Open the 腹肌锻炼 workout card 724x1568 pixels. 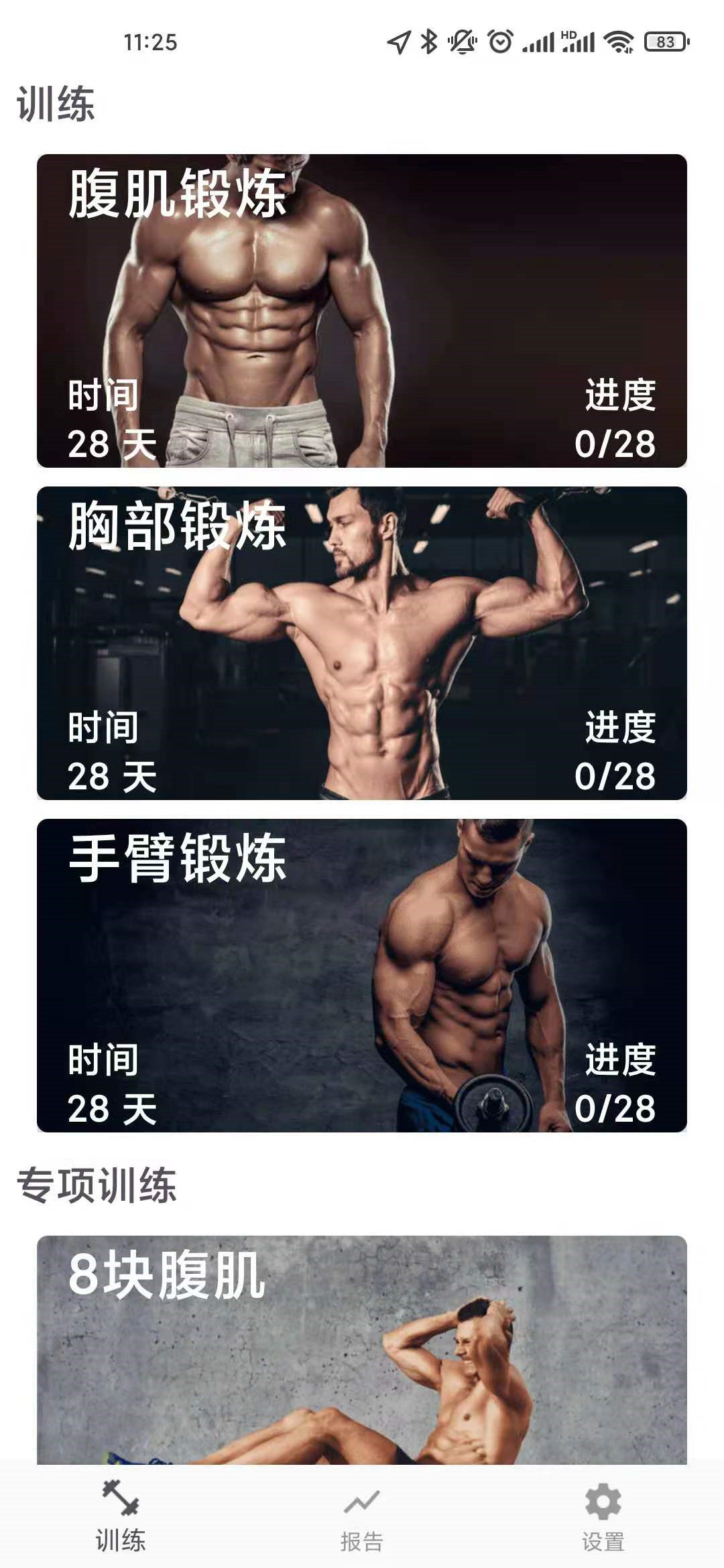point(362,312)
